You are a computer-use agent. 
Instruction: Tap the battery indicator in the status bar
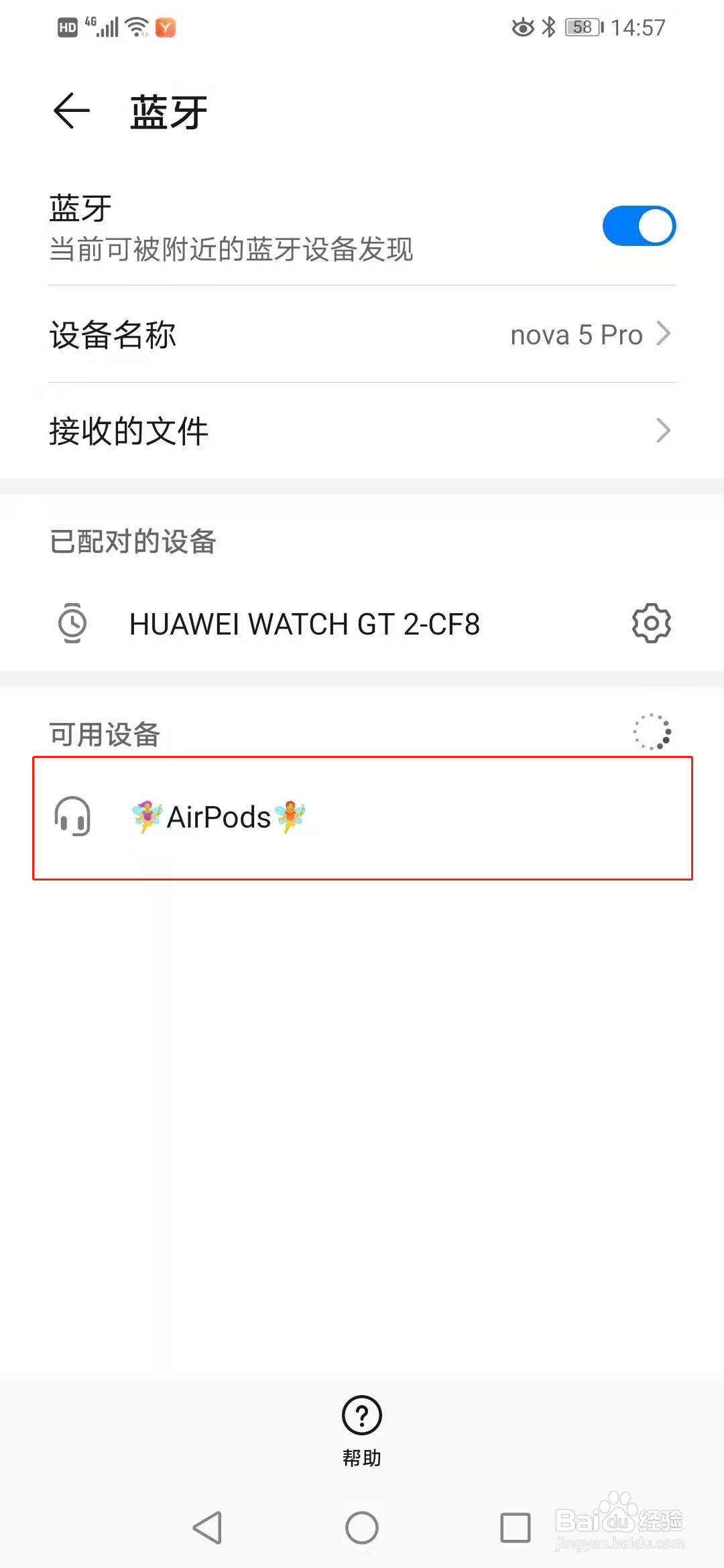point(582,27)
